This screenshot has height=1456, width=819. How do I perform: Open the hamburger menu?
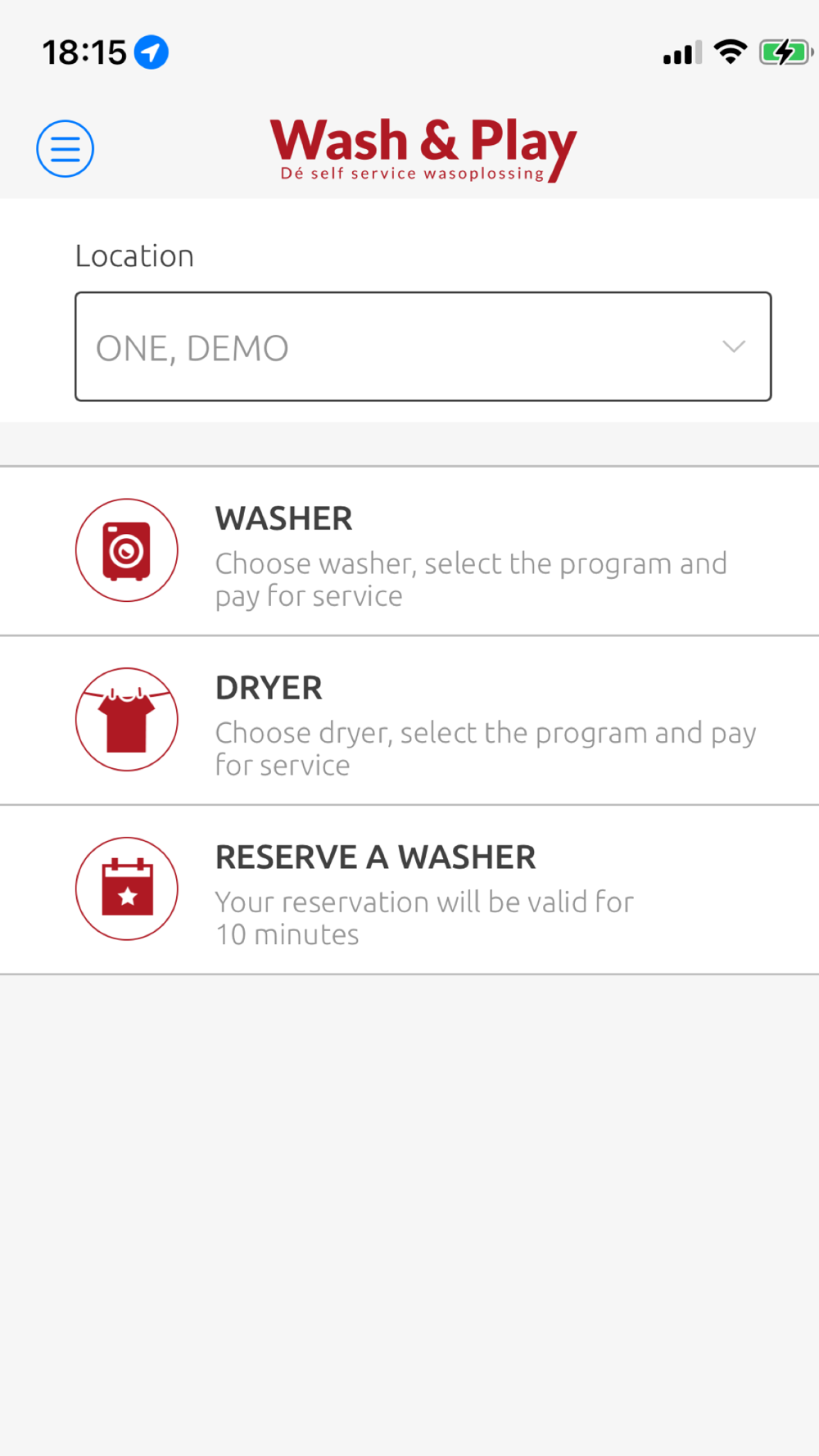point(65,148)
